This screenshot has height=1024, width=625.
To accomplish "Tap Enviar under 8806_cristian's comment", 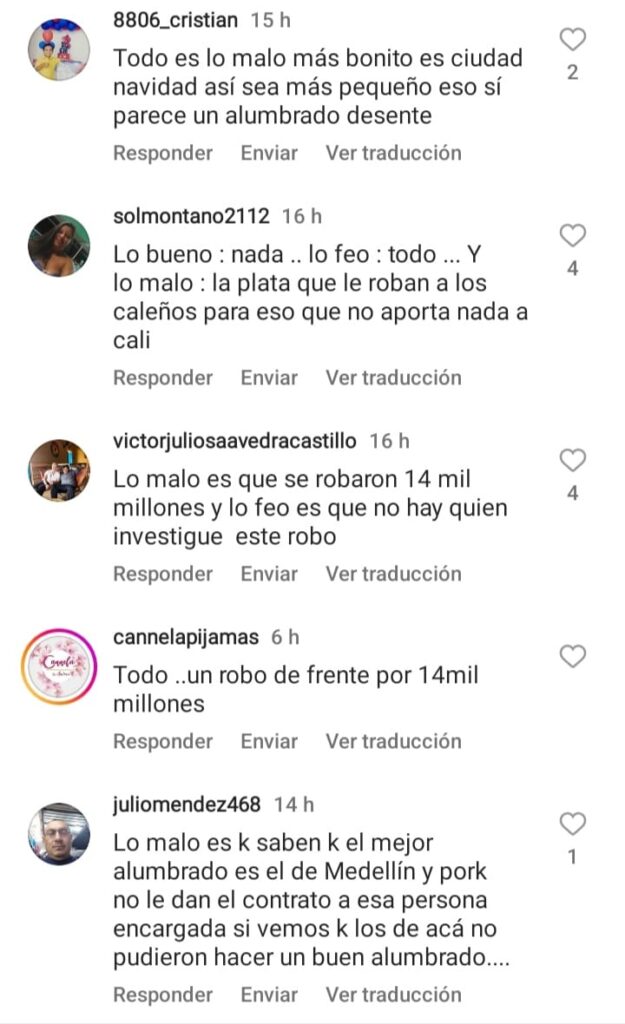I will (269, 153).
